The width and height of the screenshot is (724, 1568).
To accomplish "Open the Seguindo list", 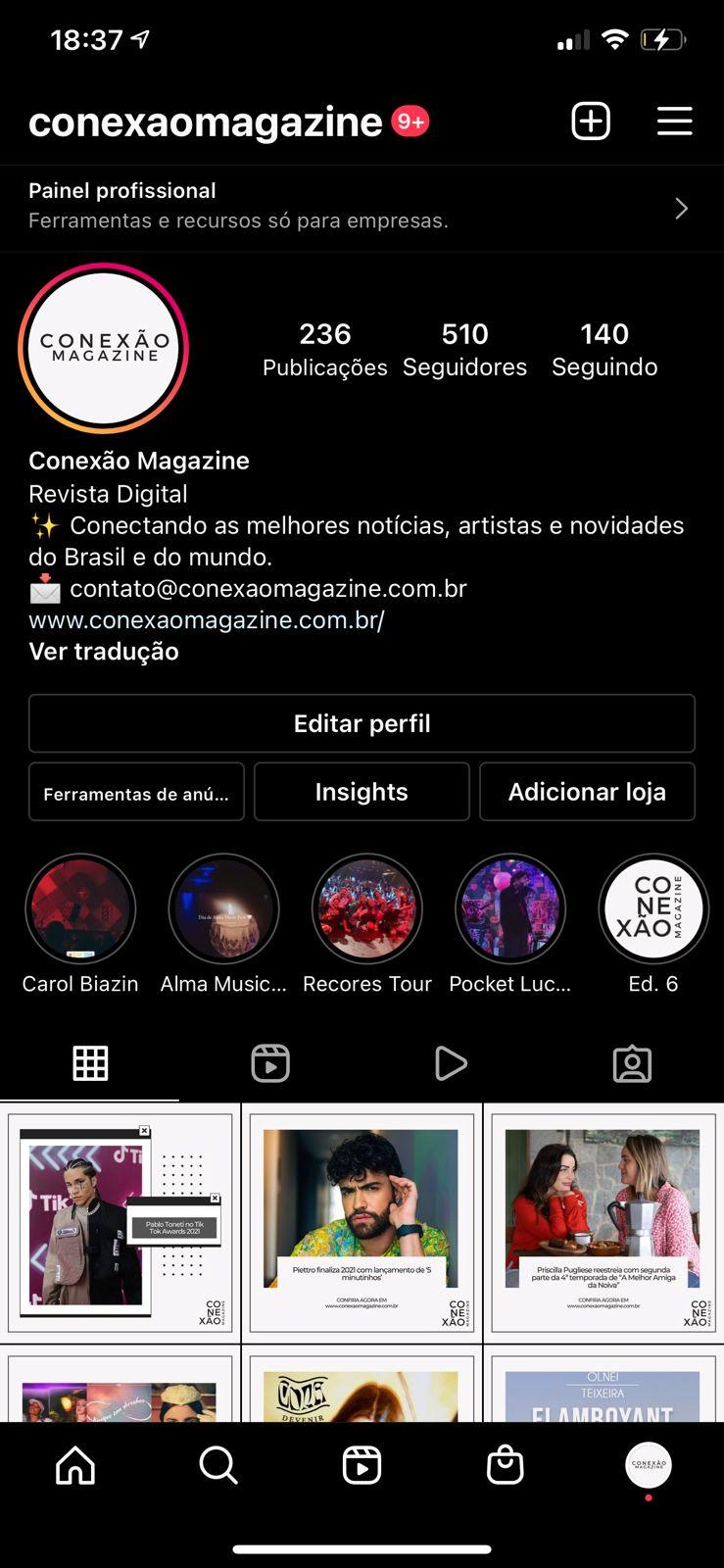I will 604,350.
